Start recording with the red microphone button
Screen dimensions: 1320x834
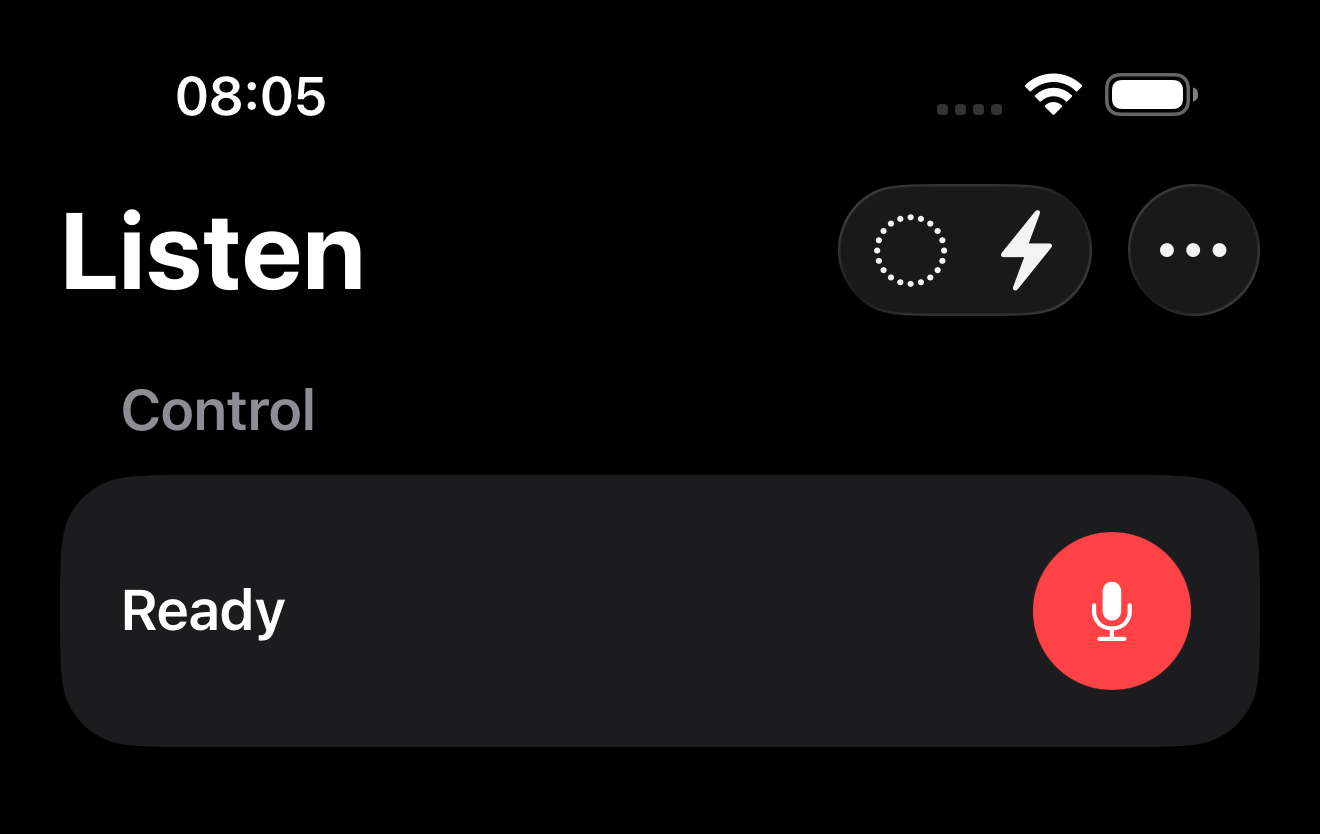1111,611
